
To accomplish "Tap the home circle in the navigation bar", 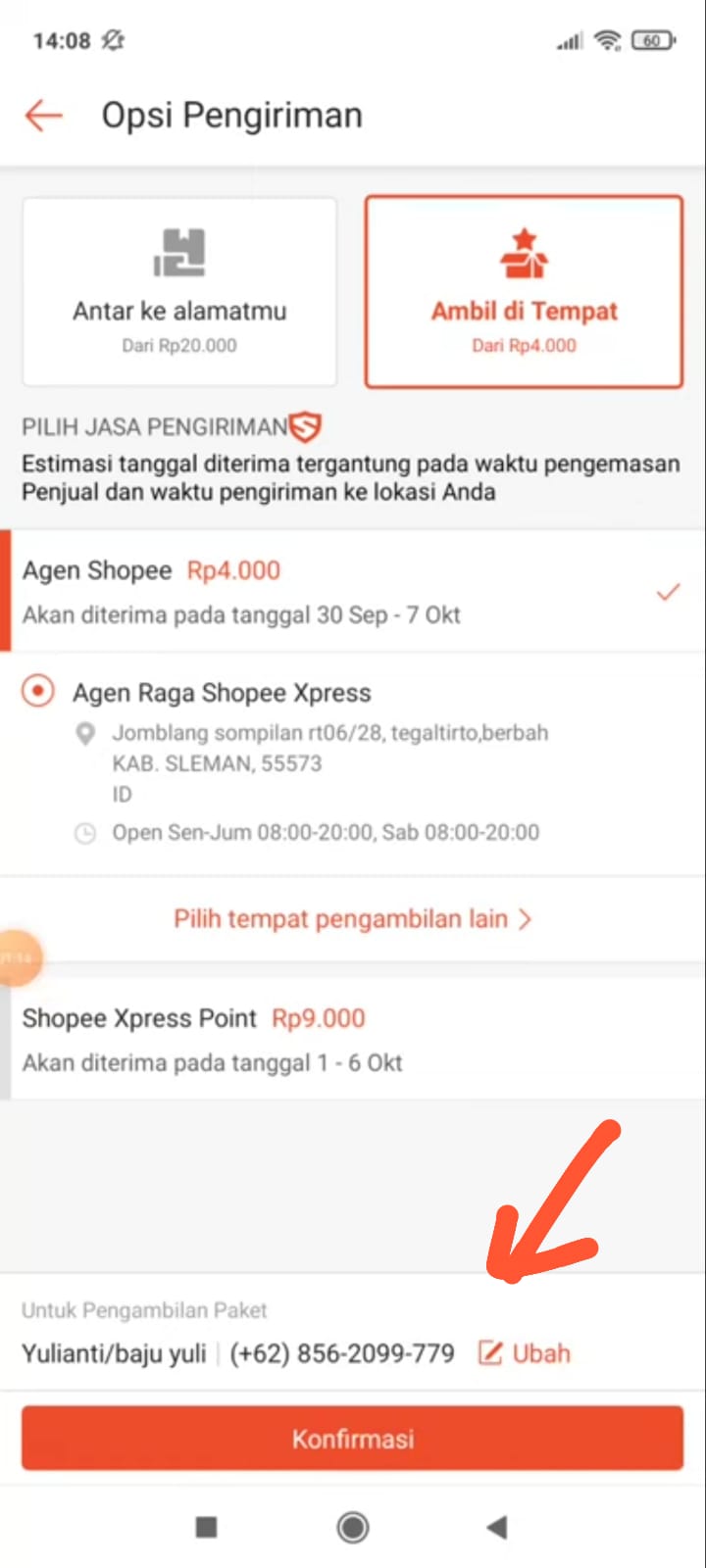I will pos(352,1527).
